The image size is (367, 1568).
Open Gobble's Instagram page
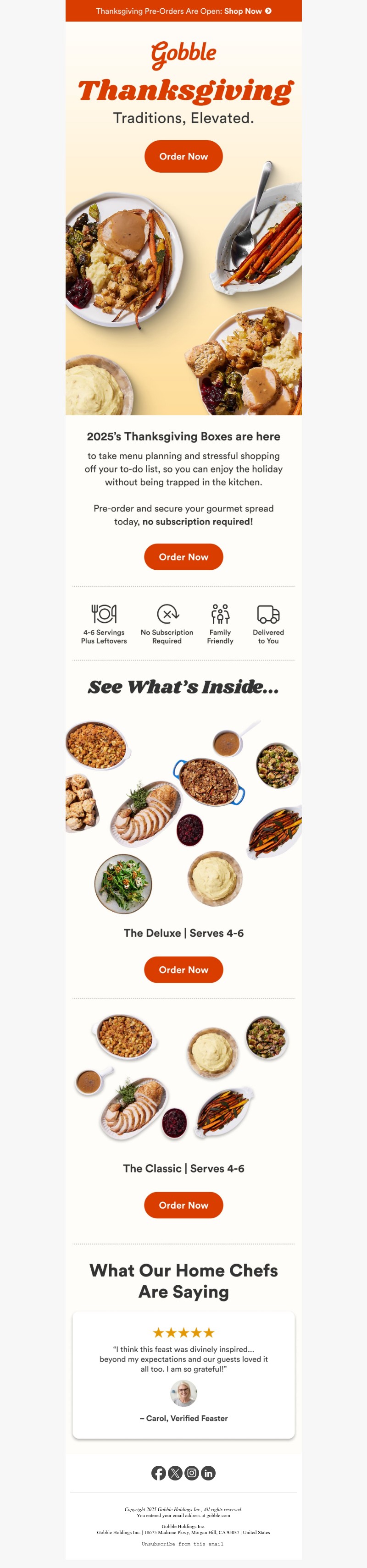(x=192, y=1473)
